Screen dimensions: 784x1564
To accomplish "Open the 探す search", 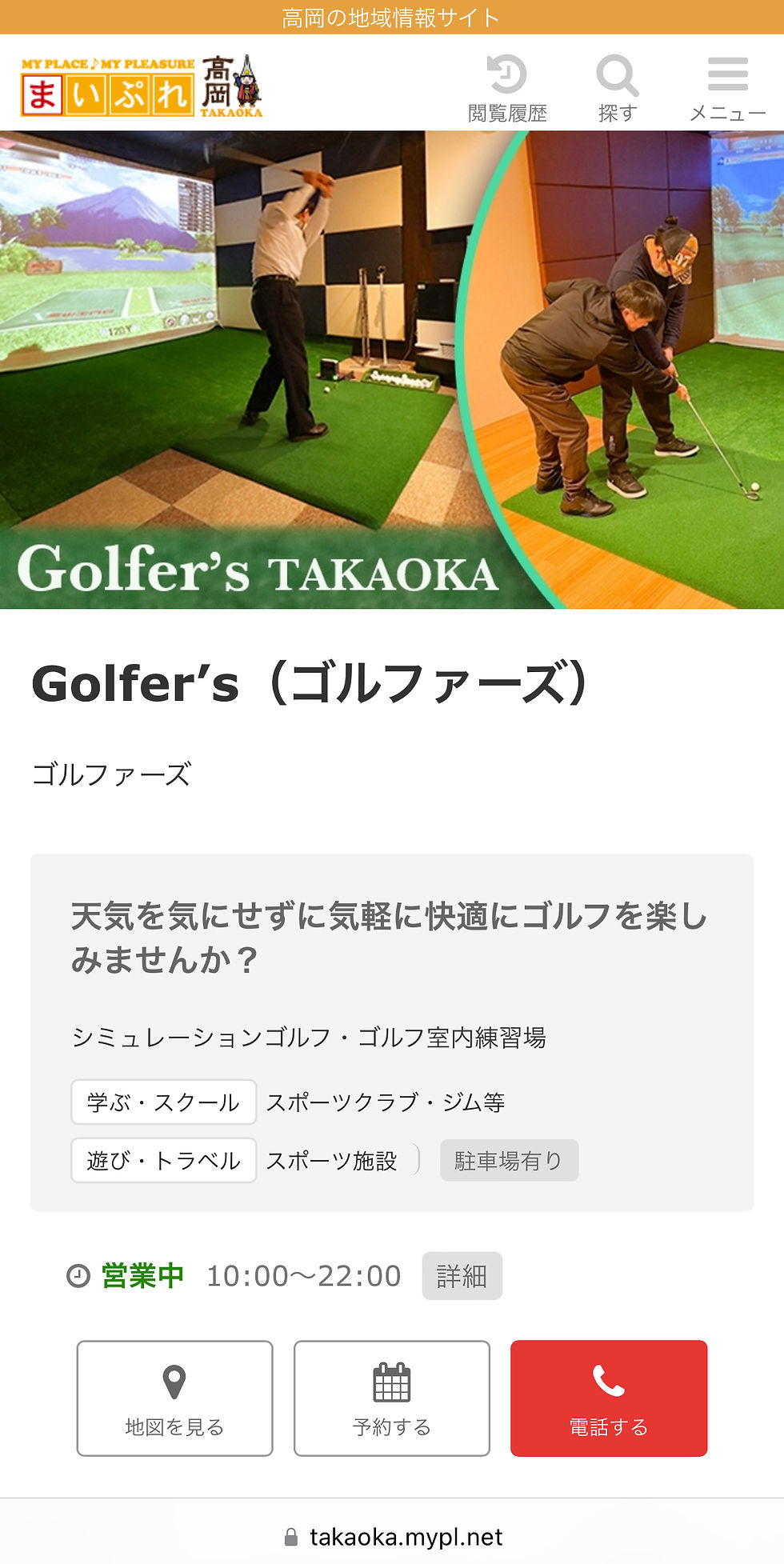I will pos(617,86).
